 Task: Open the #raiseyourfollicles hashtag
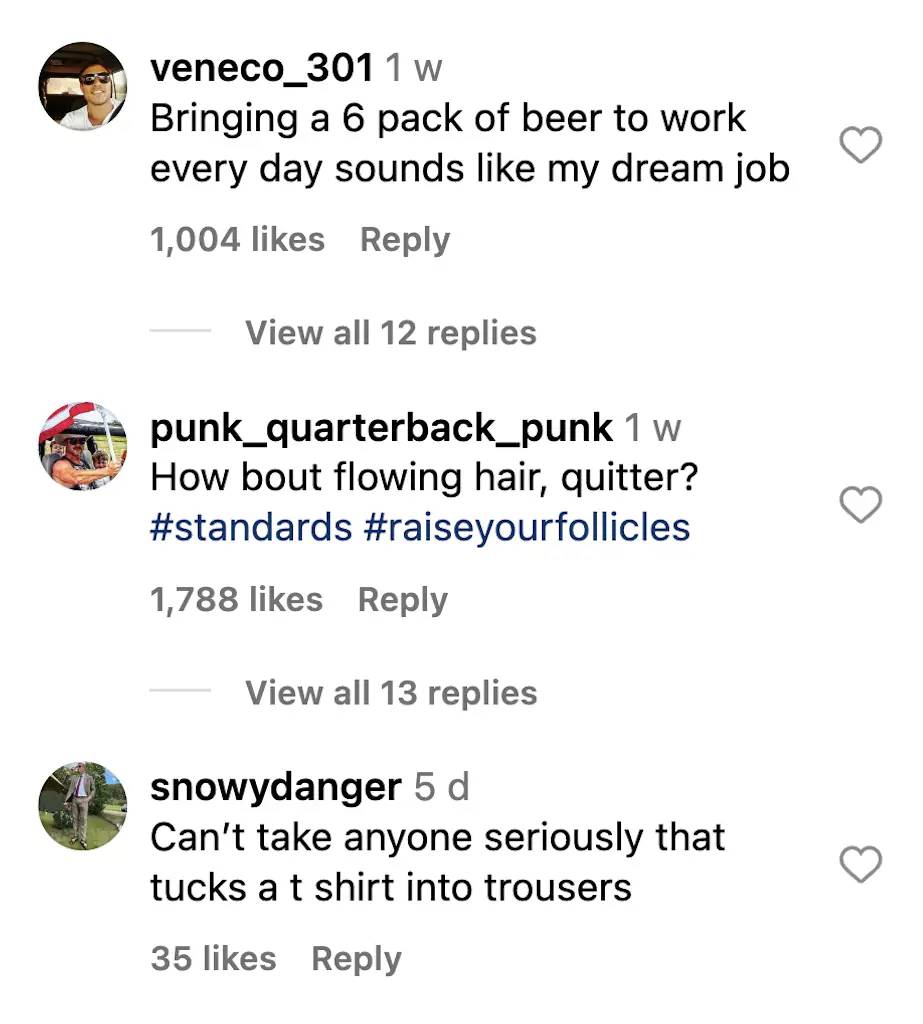pos(527,527)
